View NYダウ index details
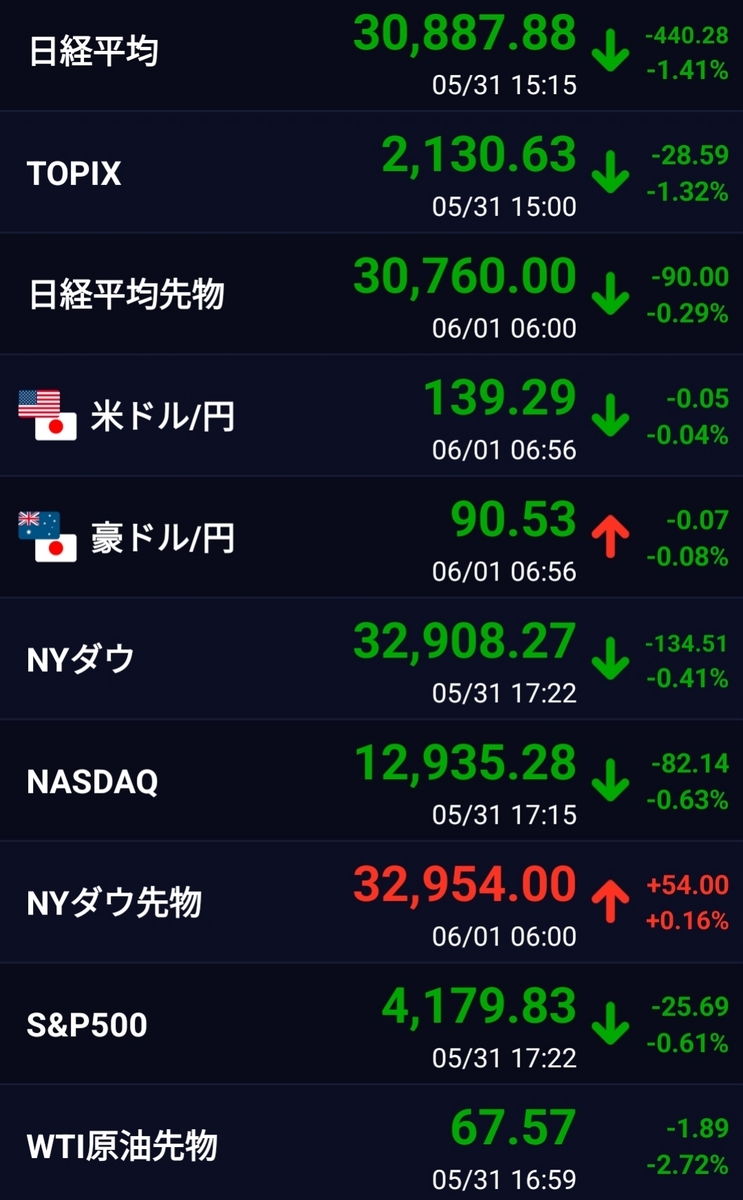Screen dimensions: 743x1200 tap(371, 660)
